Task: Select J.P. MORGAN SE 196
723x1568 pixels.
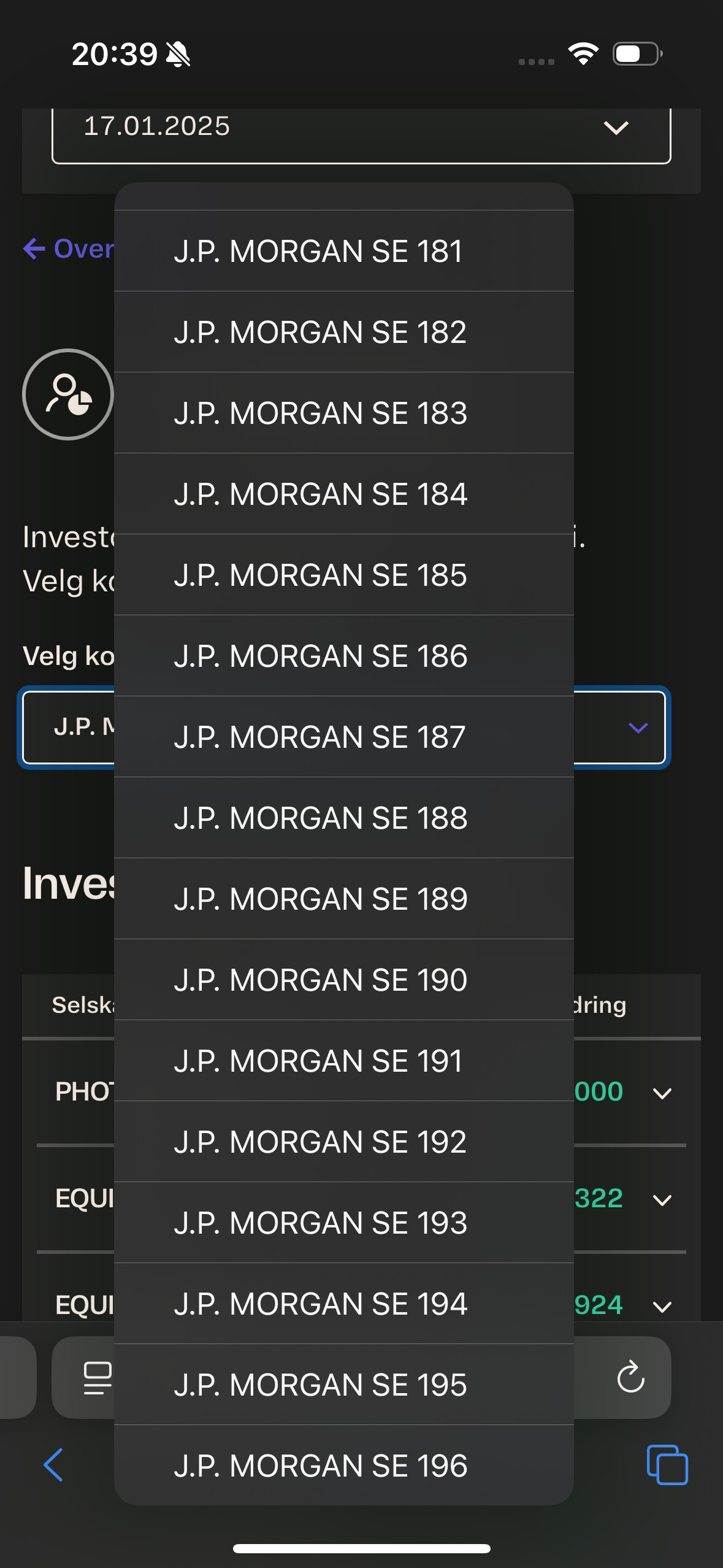Action: click(343, 1465)
